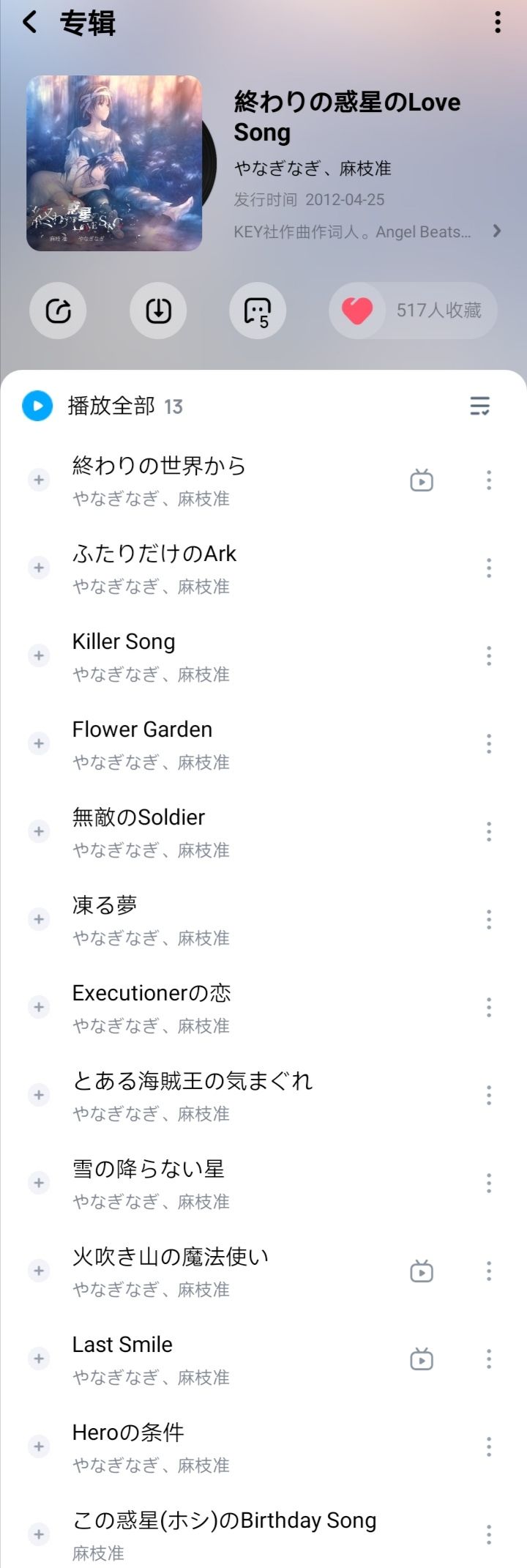
Task: Open more options for Killer Song
Action: (x=489, y=655)
